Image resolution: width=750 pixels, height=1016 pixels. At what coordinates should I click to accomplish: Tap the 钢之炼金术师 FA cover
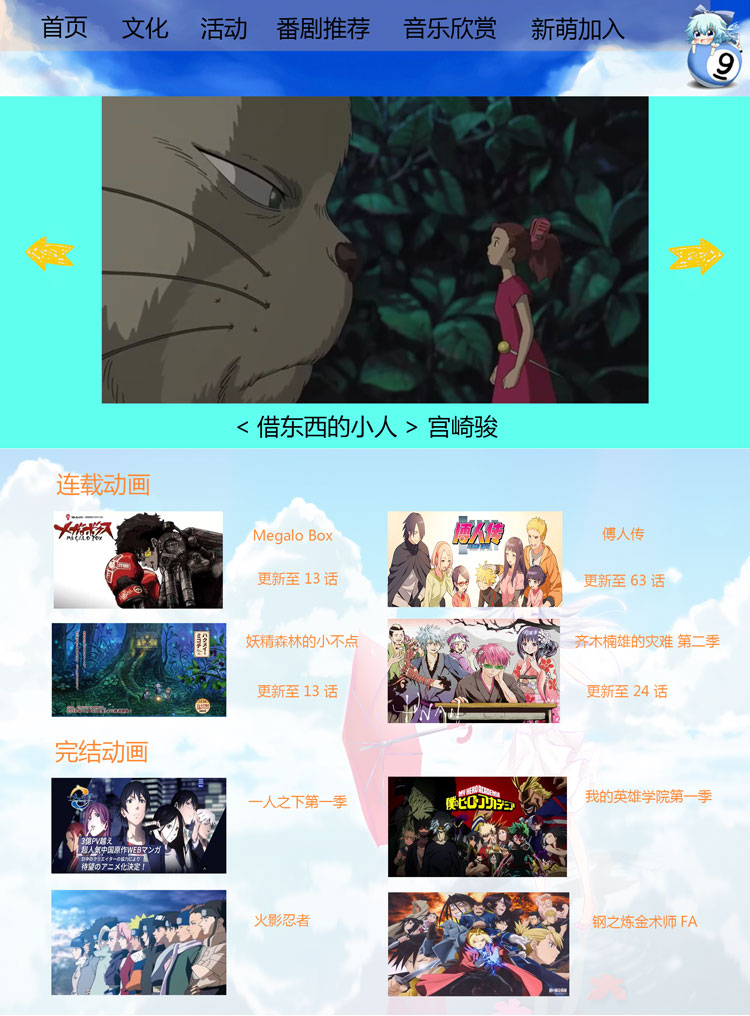pyautogui.click(x=478, y=944)
